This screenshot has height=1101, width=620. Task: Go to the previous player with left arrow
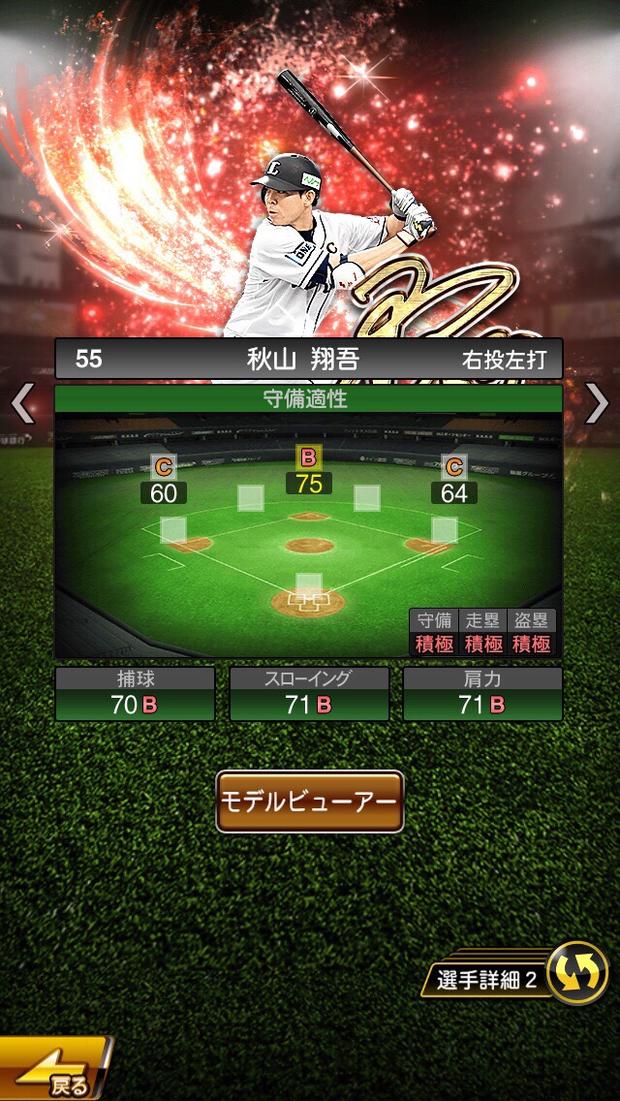pos(22,403)
